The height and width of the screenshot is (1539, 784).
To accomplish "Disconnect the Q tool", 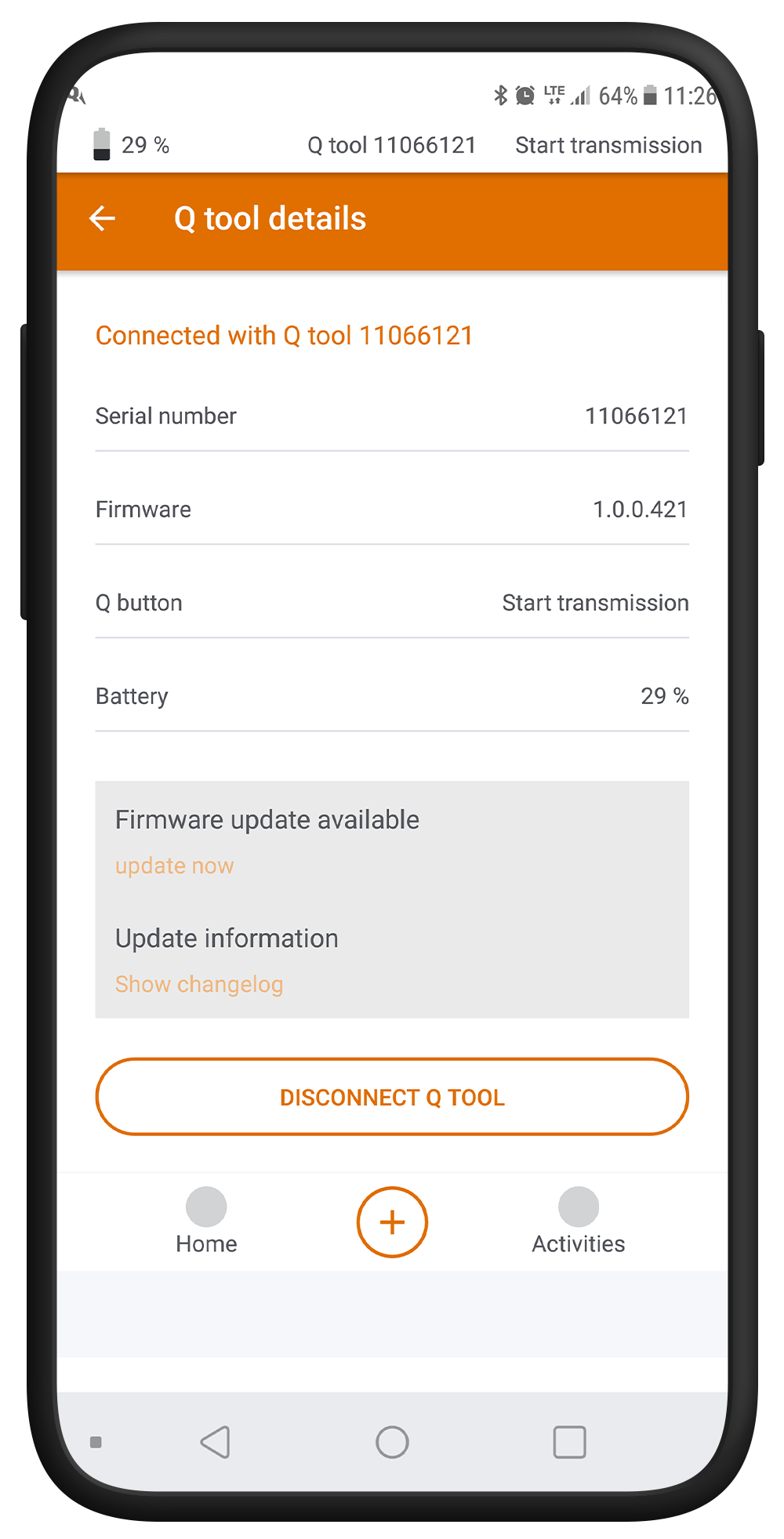I will pyautogui.click(x=392, y=1097).
